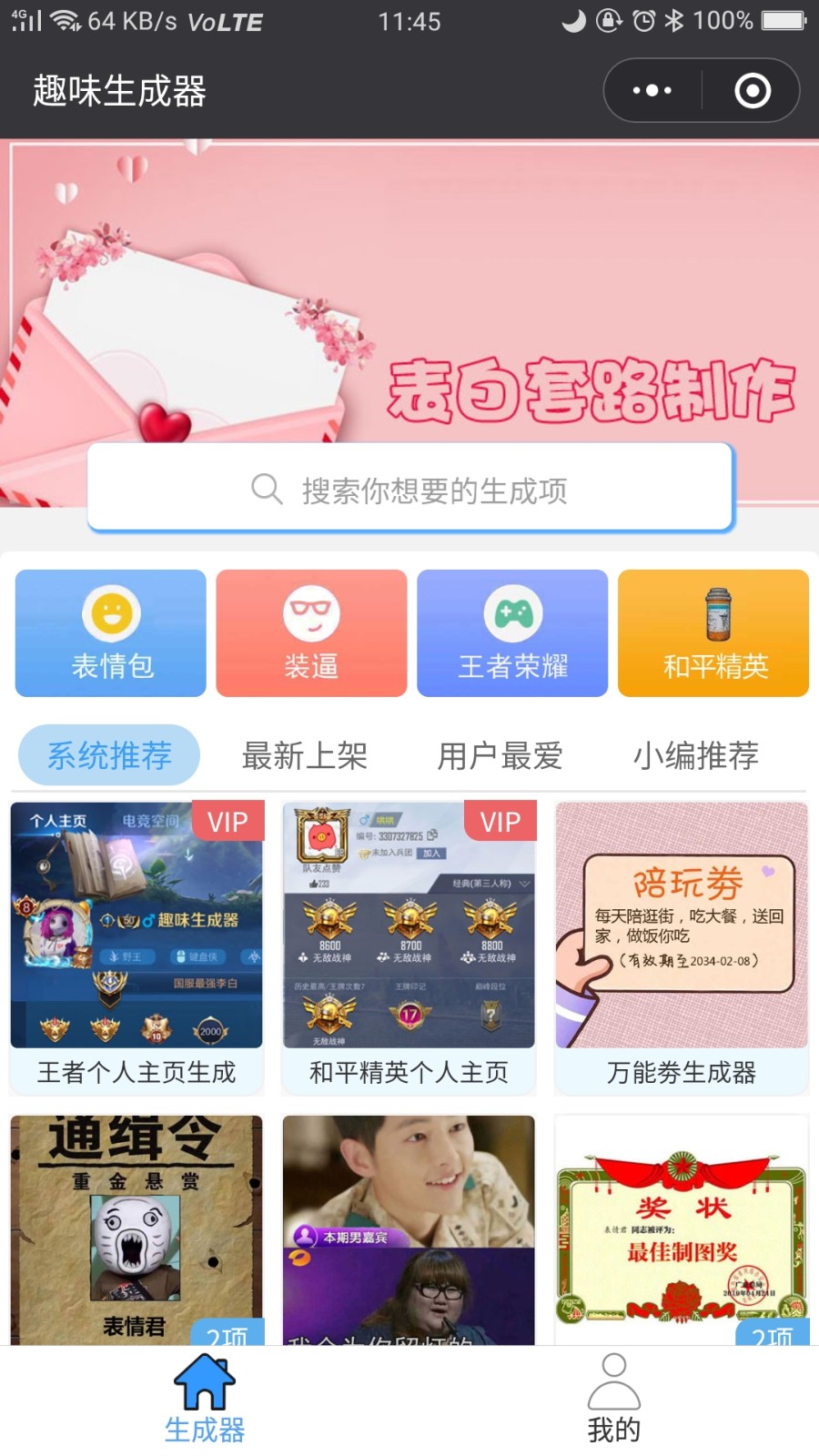The image size is (819, 1456).
Task: Switch to the 我的 bottom tab
Action: 614,1400
